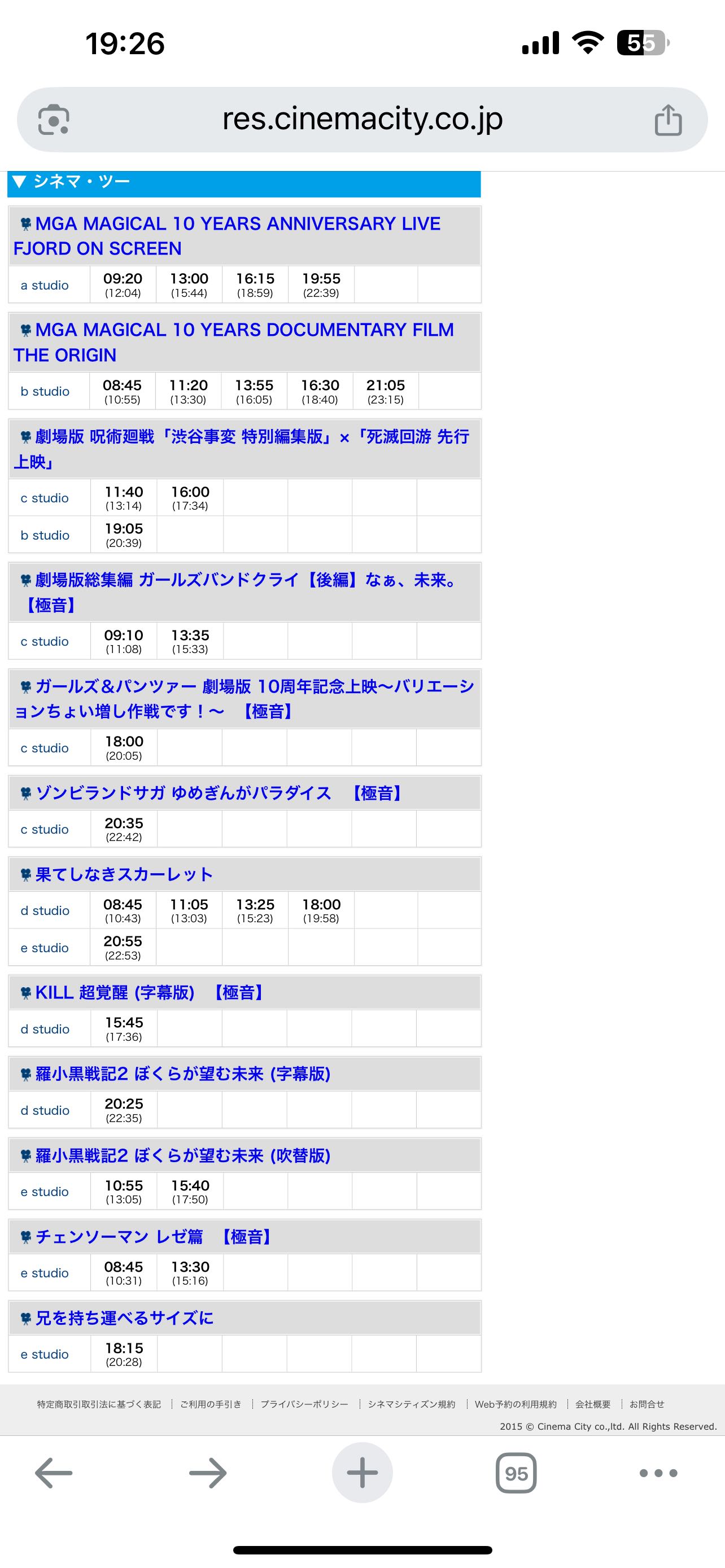This screenshot has height=1568, width=725.
Task: Open MGA MAGICAL 10 YEARS DOCUMENTARY FILM title
Action: pos(243,330)
